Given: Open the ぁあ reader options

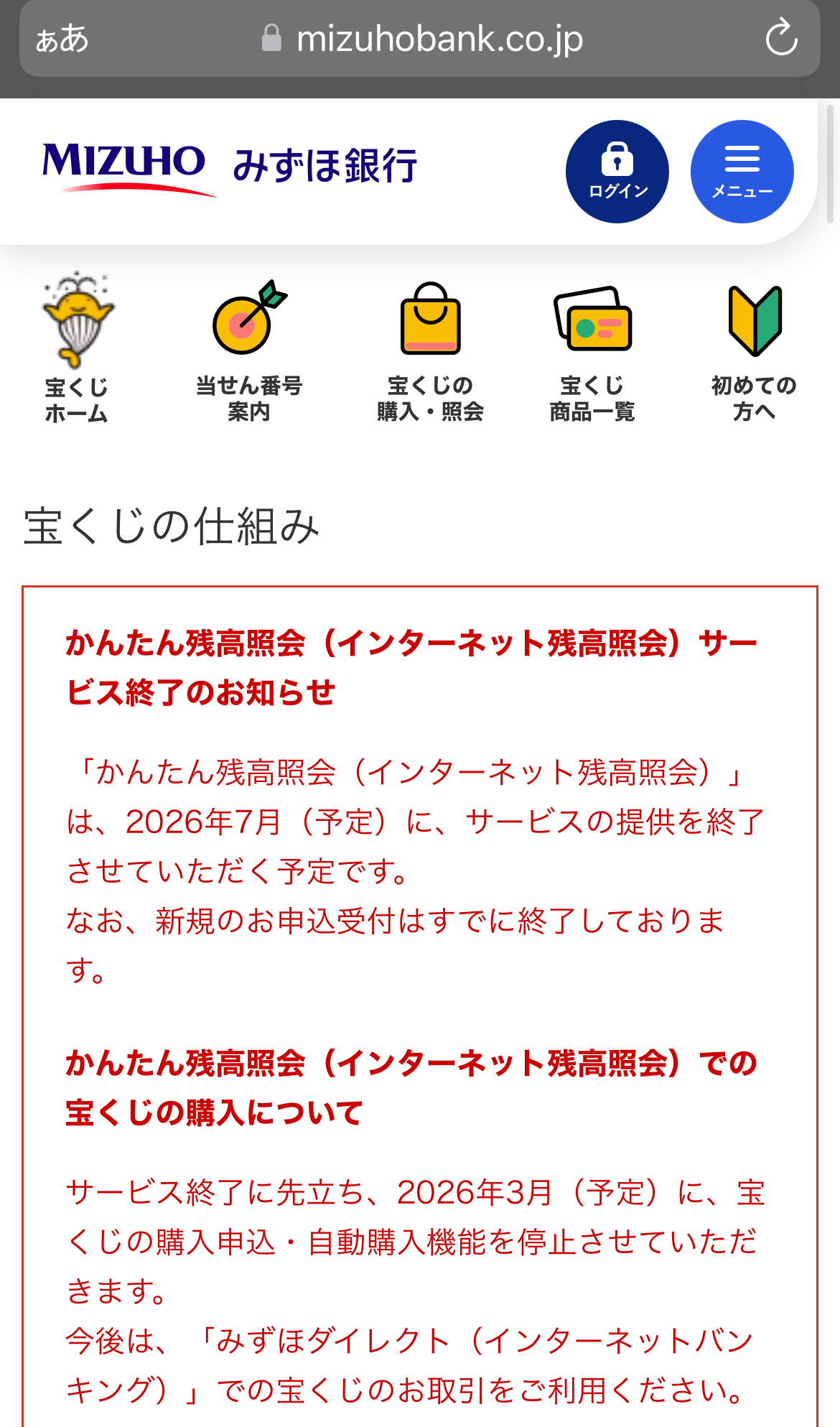Looking at the screenshot, I should [x=62, y=39].
